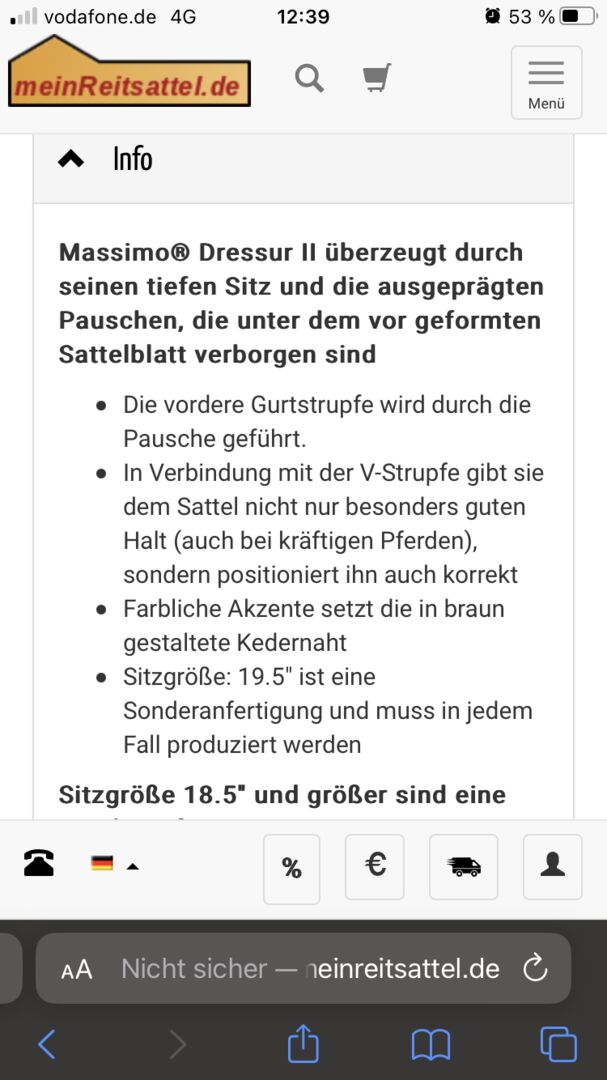
Task: Go back in Safari
Action: [x=47, y=1045]
